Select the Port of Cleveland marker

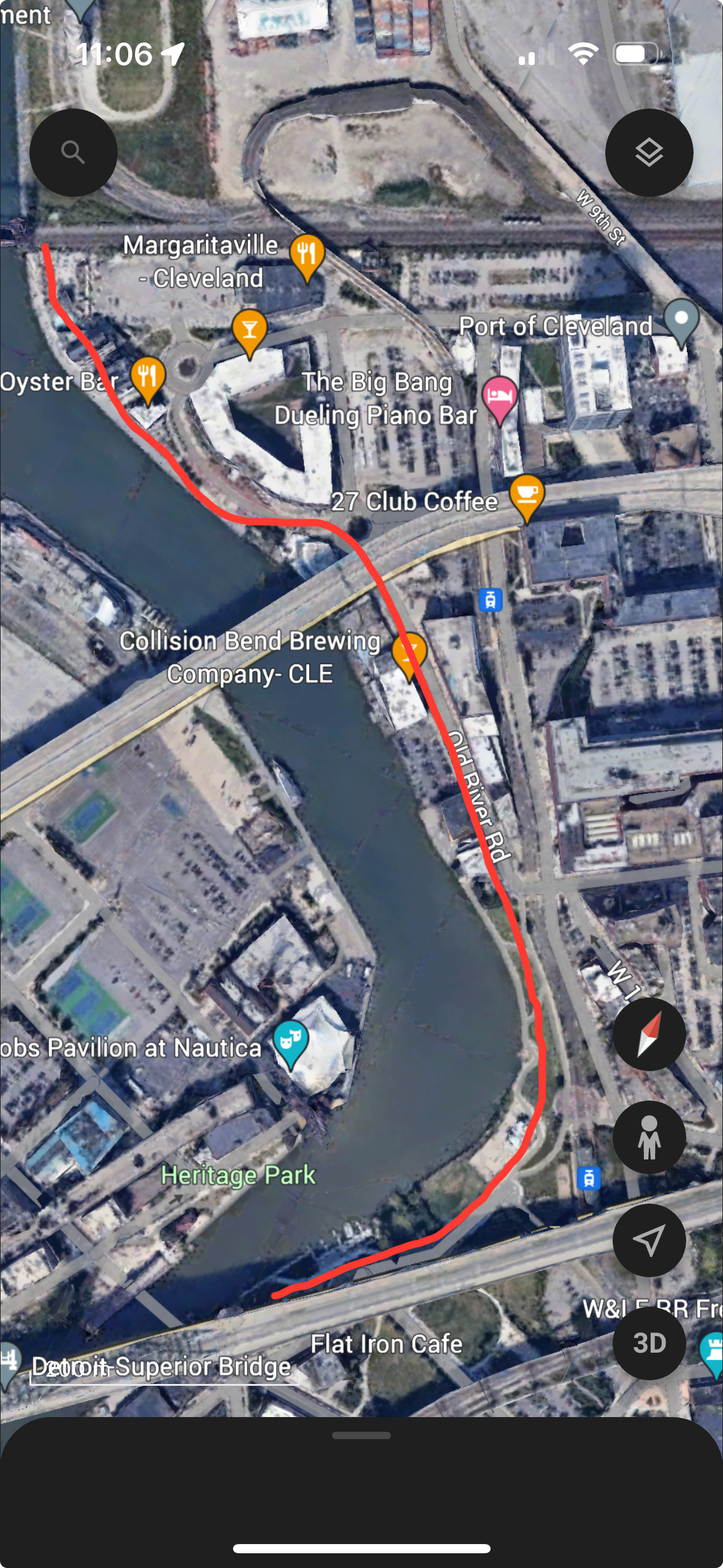(x=681, y=321)
